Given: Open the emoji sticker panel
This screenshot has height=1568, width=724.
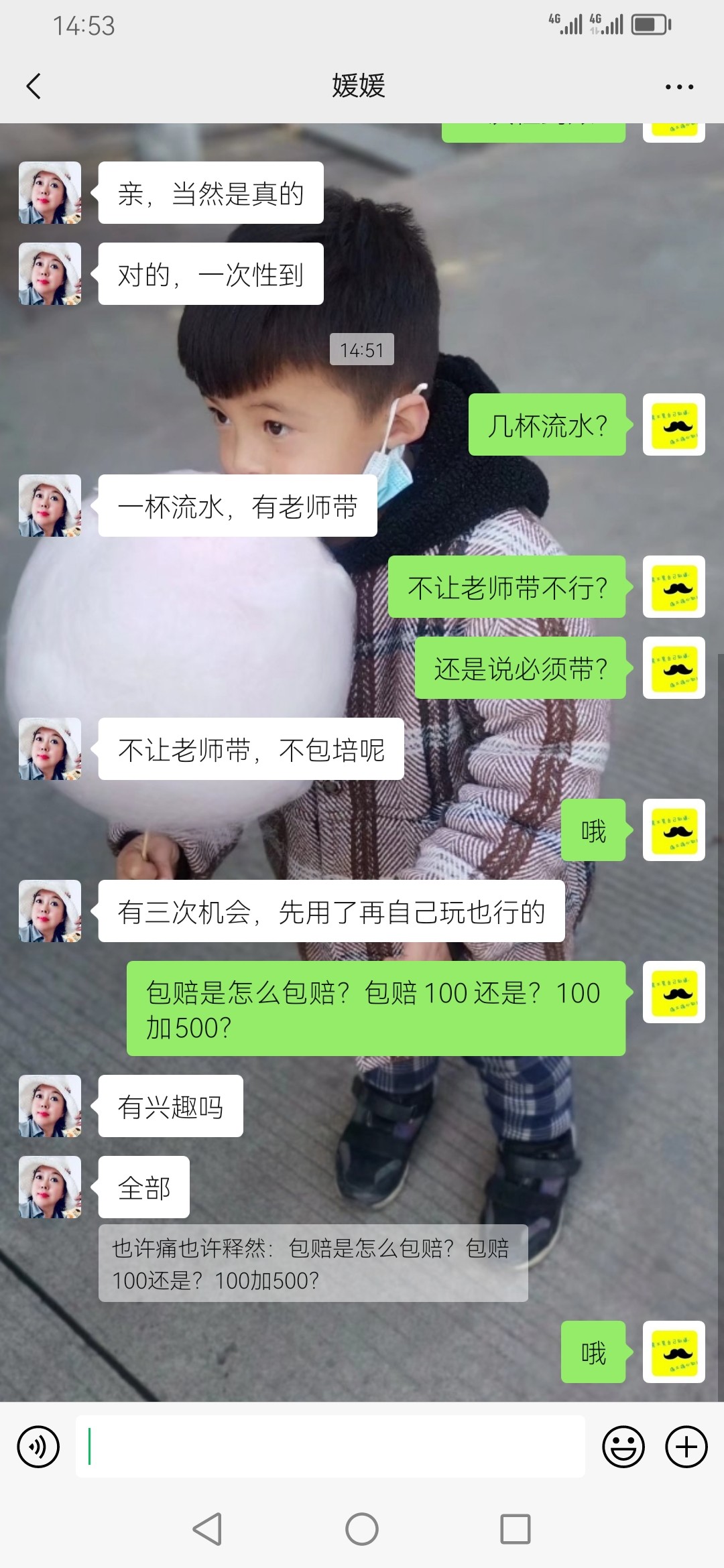Looking at the screenshot, I should [623, 1447].
